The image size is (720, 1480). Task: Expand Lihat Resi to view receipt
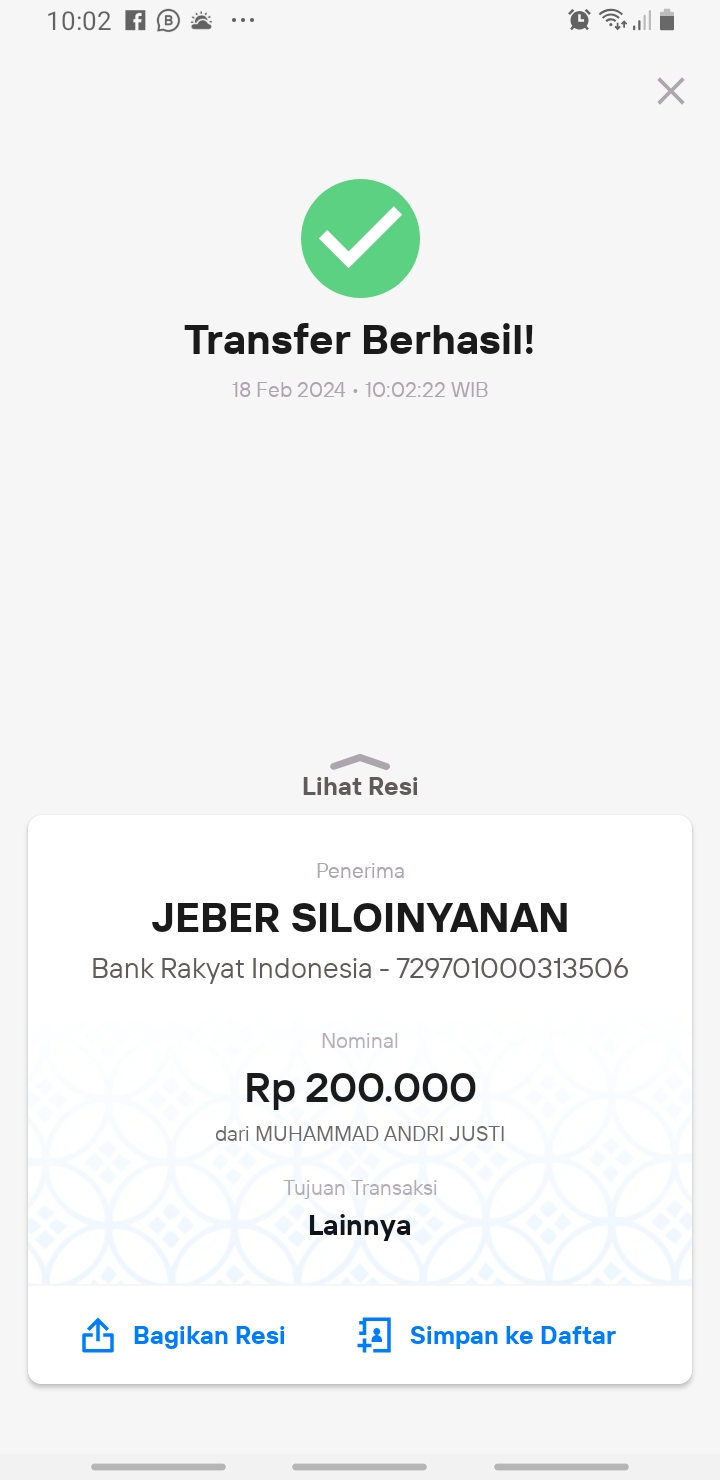pyautogui.click(x=360, y=777)
